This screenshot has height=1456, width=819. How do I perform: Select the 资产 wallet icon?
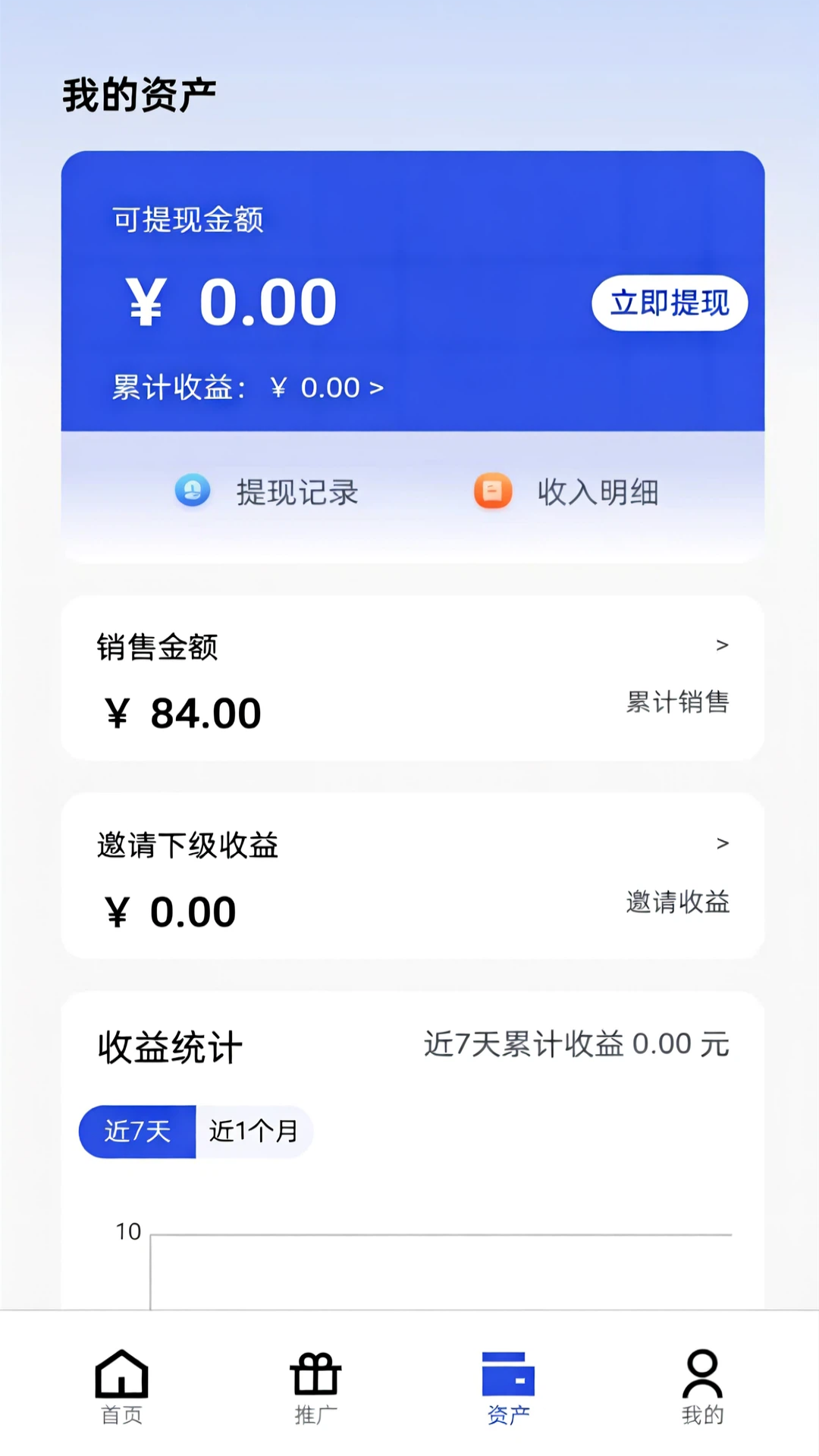point(510,1373)
